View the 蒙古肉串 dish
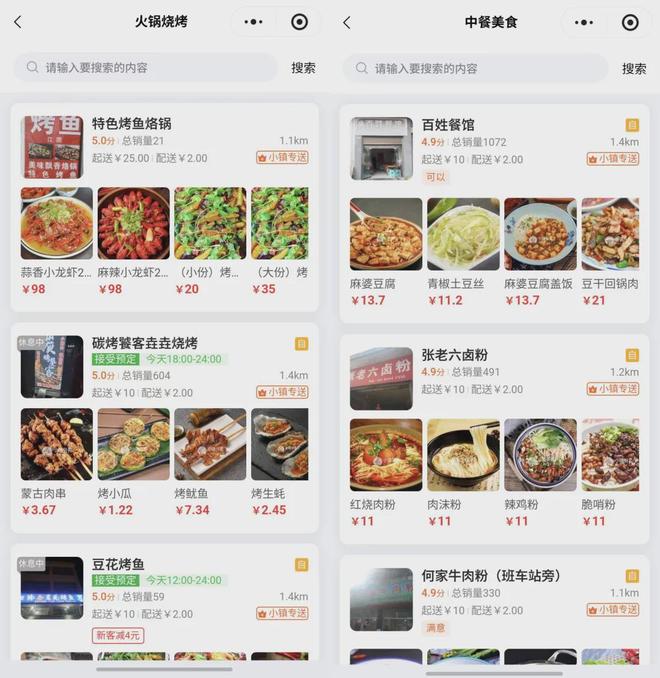Viewport: 660px width, 678px height. [57, 445]
